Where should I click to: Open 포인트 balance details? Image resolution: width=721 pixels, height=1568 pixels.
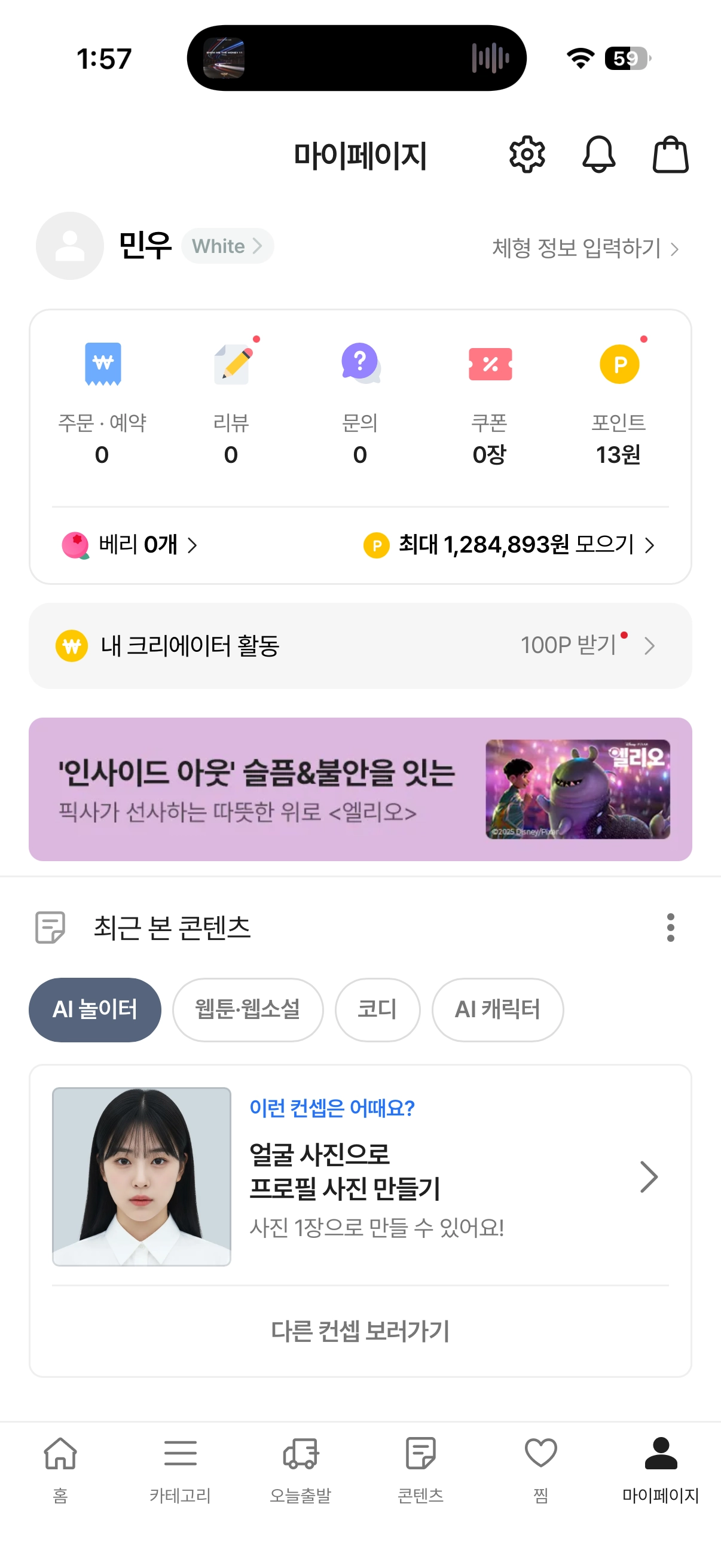(x=619, y=402)
